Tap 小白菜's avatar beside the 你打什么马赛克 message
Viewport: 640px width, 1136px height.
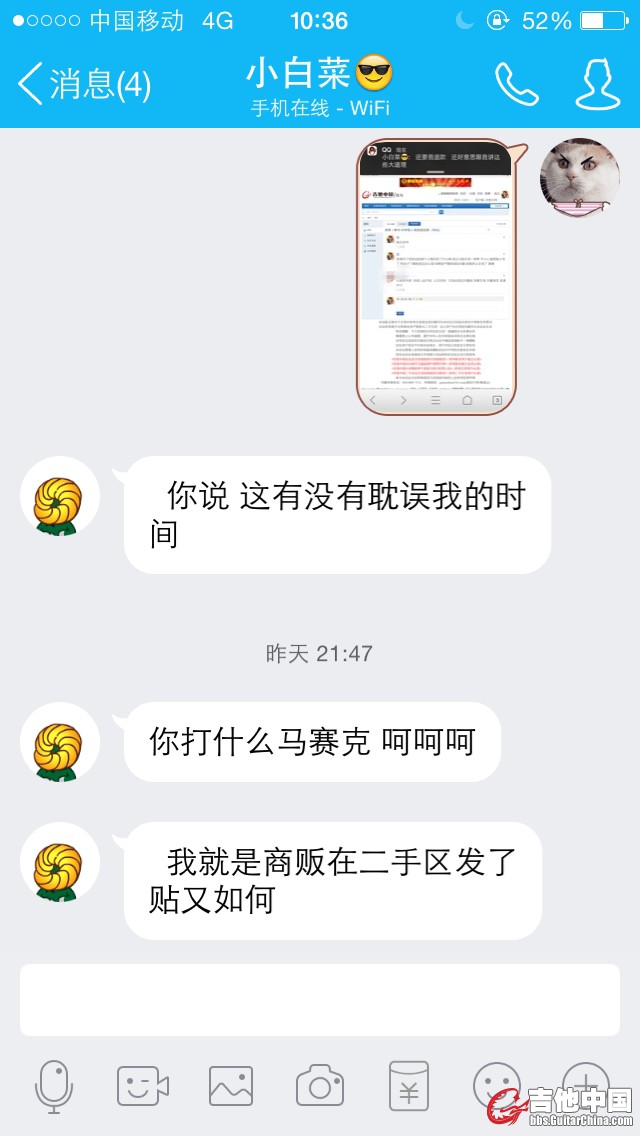60,742
